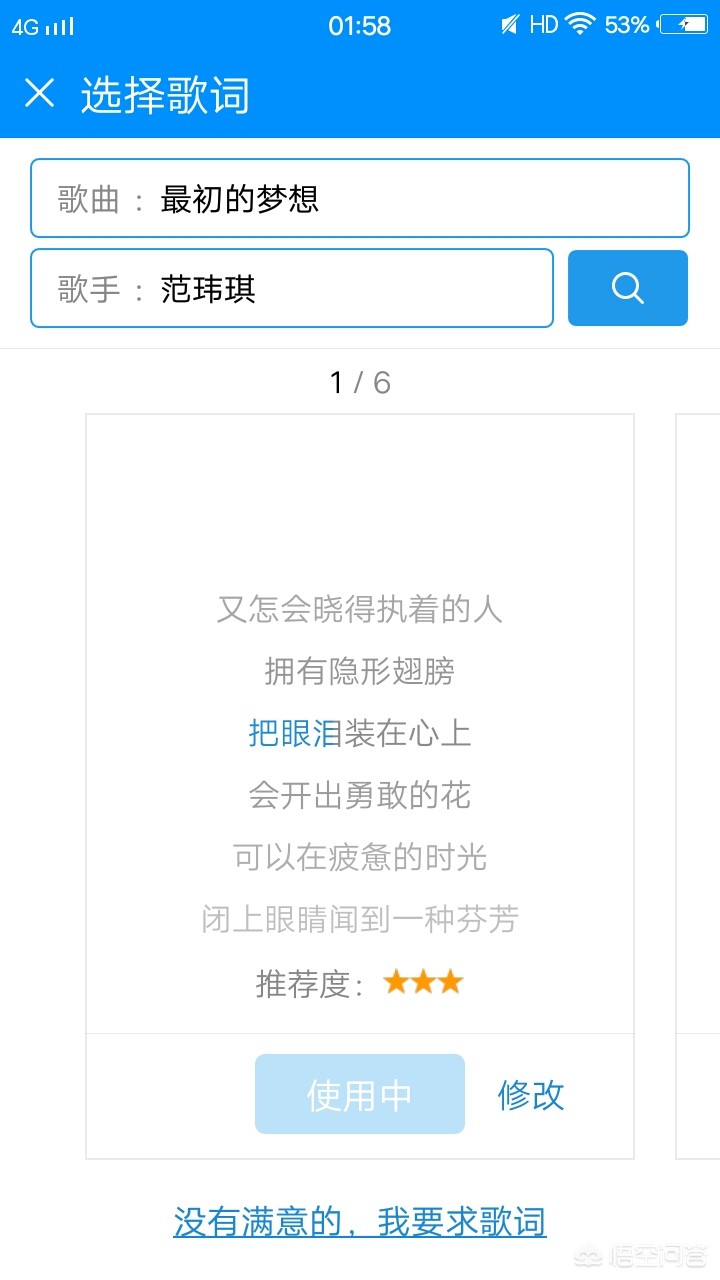Close the 选择歌词 screen
This screenshot has width=720, height=1280.
click(x=39, y=93)
